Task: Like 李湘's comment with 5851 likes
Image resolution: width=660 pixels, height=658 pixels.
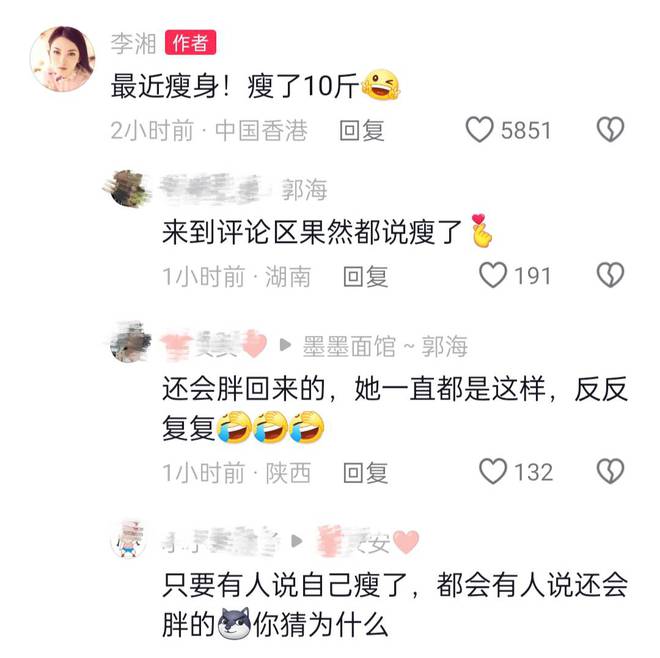Action: [481, 130]
